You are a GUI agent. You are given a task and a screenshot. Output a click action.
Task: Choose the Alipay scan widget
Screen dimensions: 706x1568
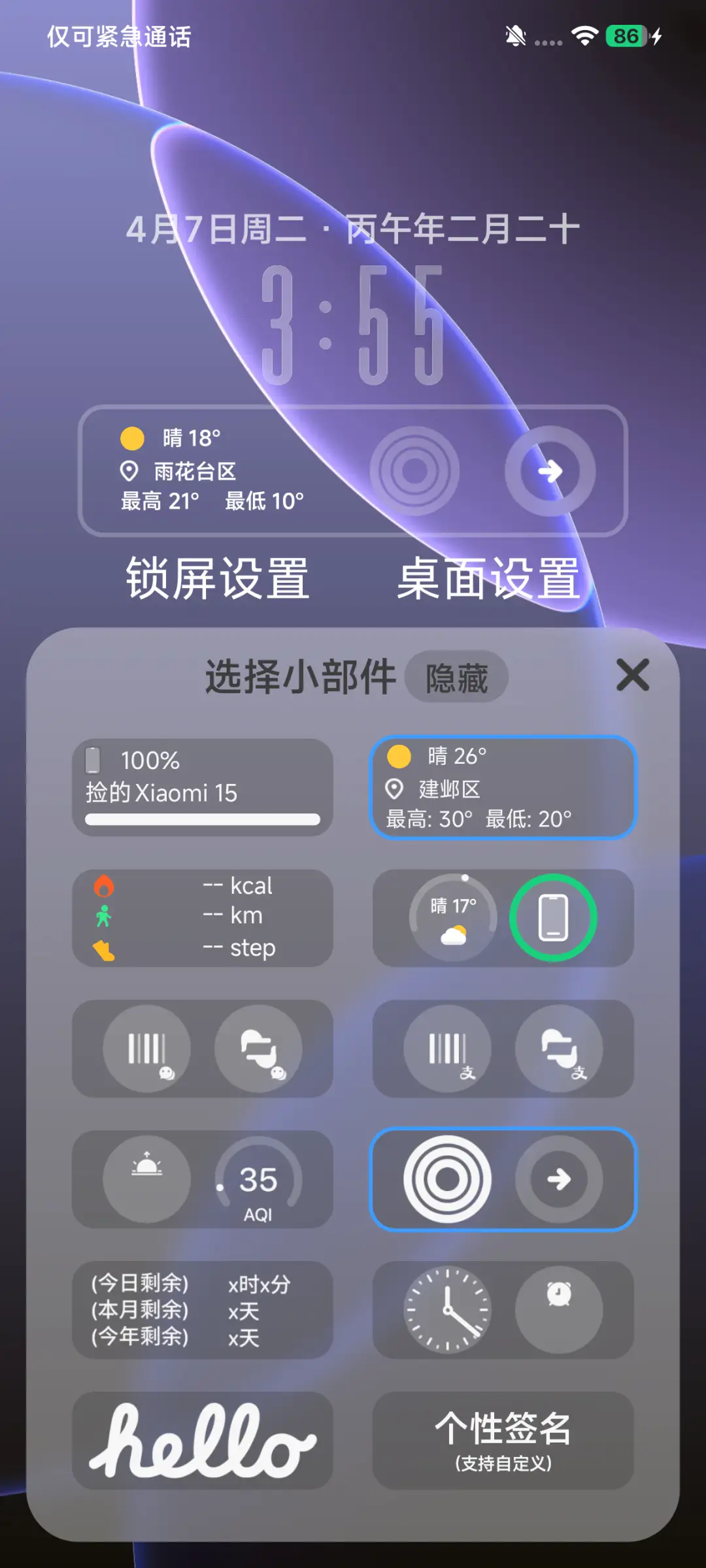pyautogui.click(x=561, y=1050)
